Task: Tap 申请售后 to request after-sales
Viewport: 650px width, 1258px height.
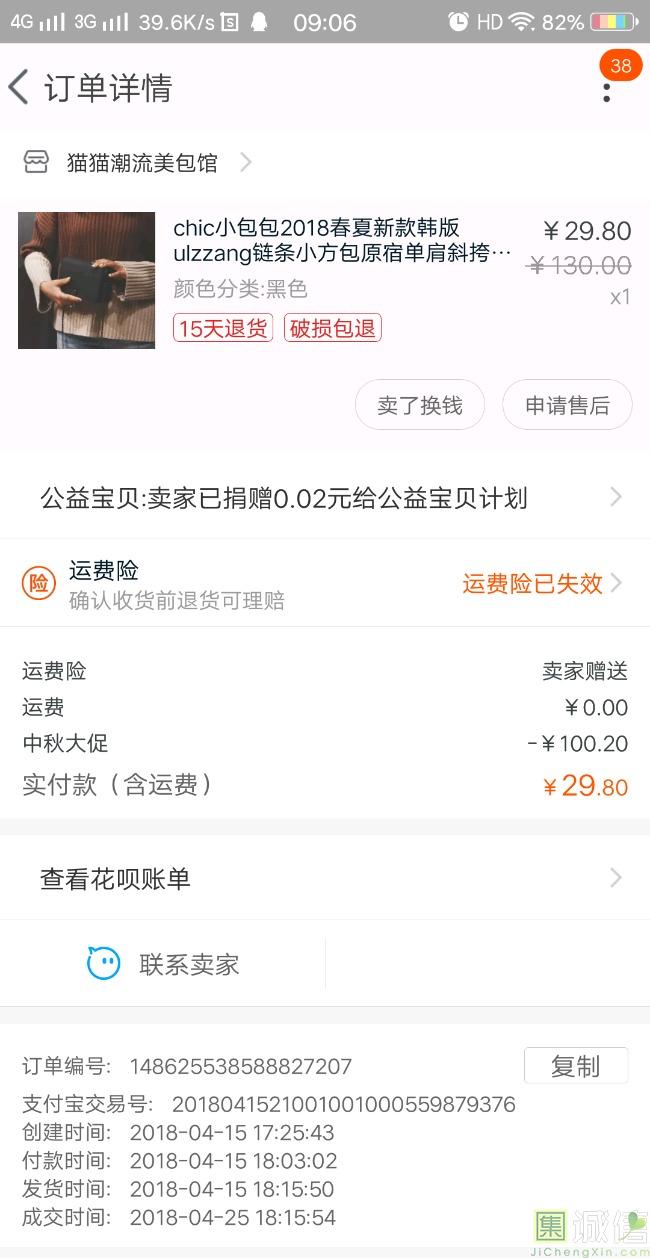Action: [x=567, y=405]
